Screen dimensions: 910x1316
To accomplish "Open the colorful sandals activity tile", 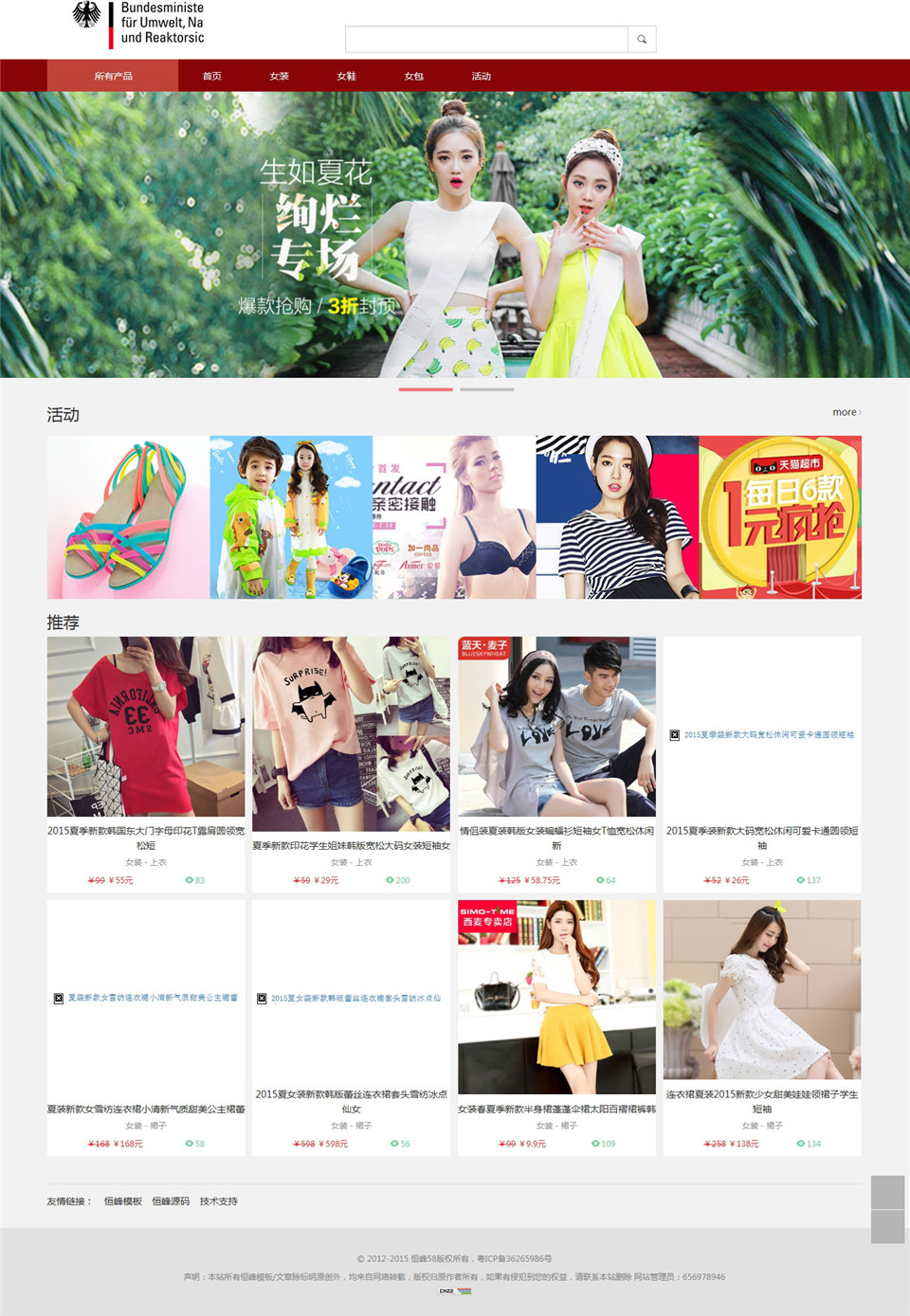I will click(128, 517).
